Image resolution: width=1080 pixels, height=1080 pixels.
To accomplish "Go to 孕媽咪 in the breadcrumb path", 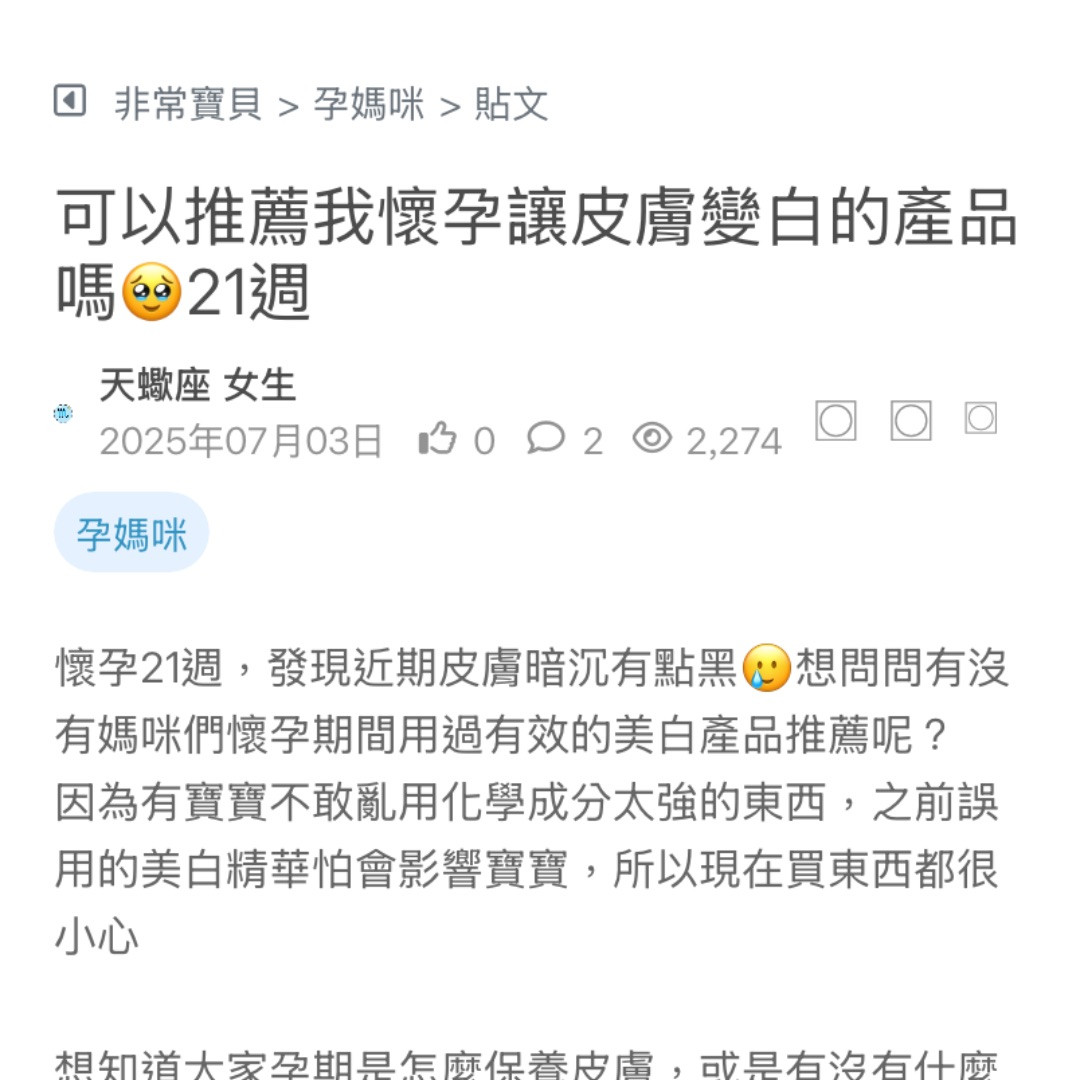I will click(369, 104).
